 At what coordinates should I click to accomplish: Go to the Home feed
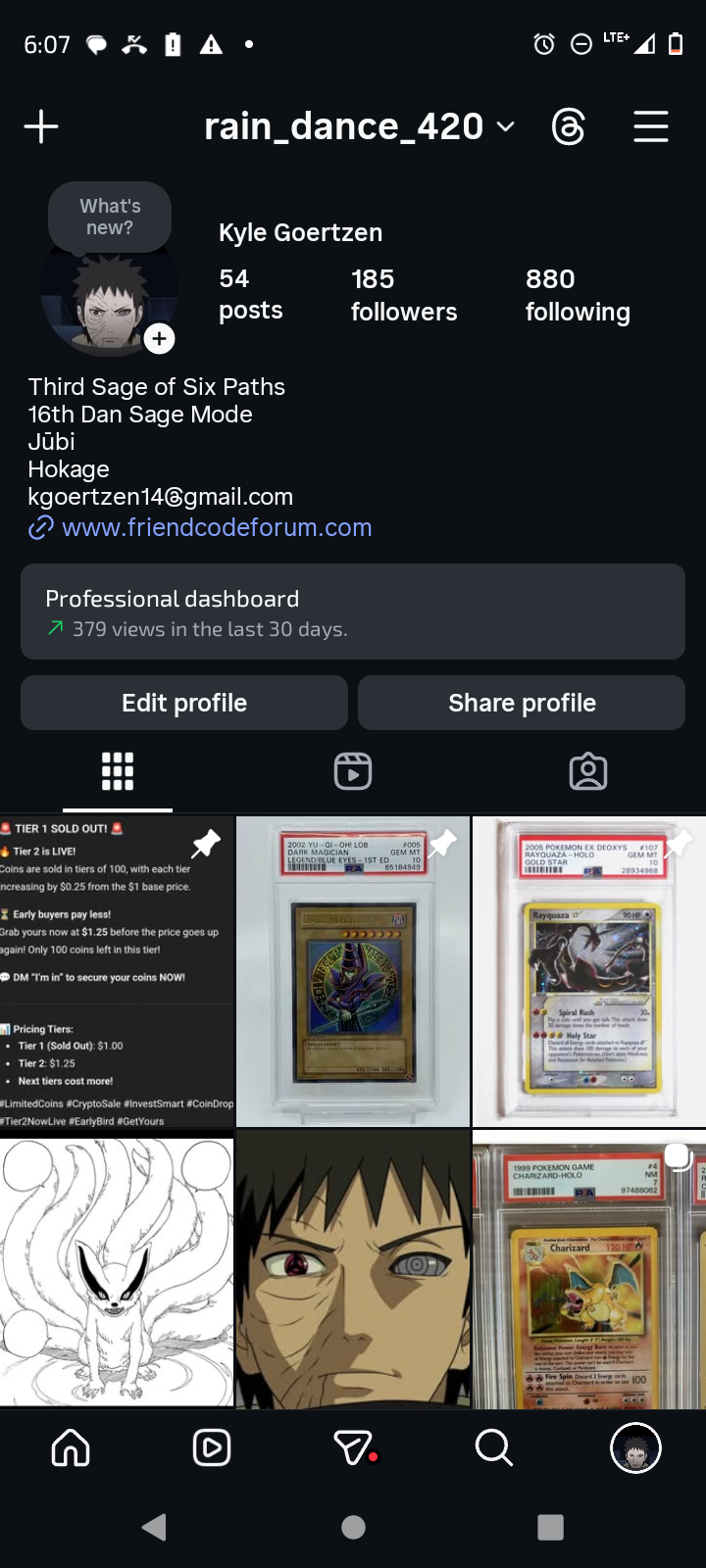pos(71,1447)
